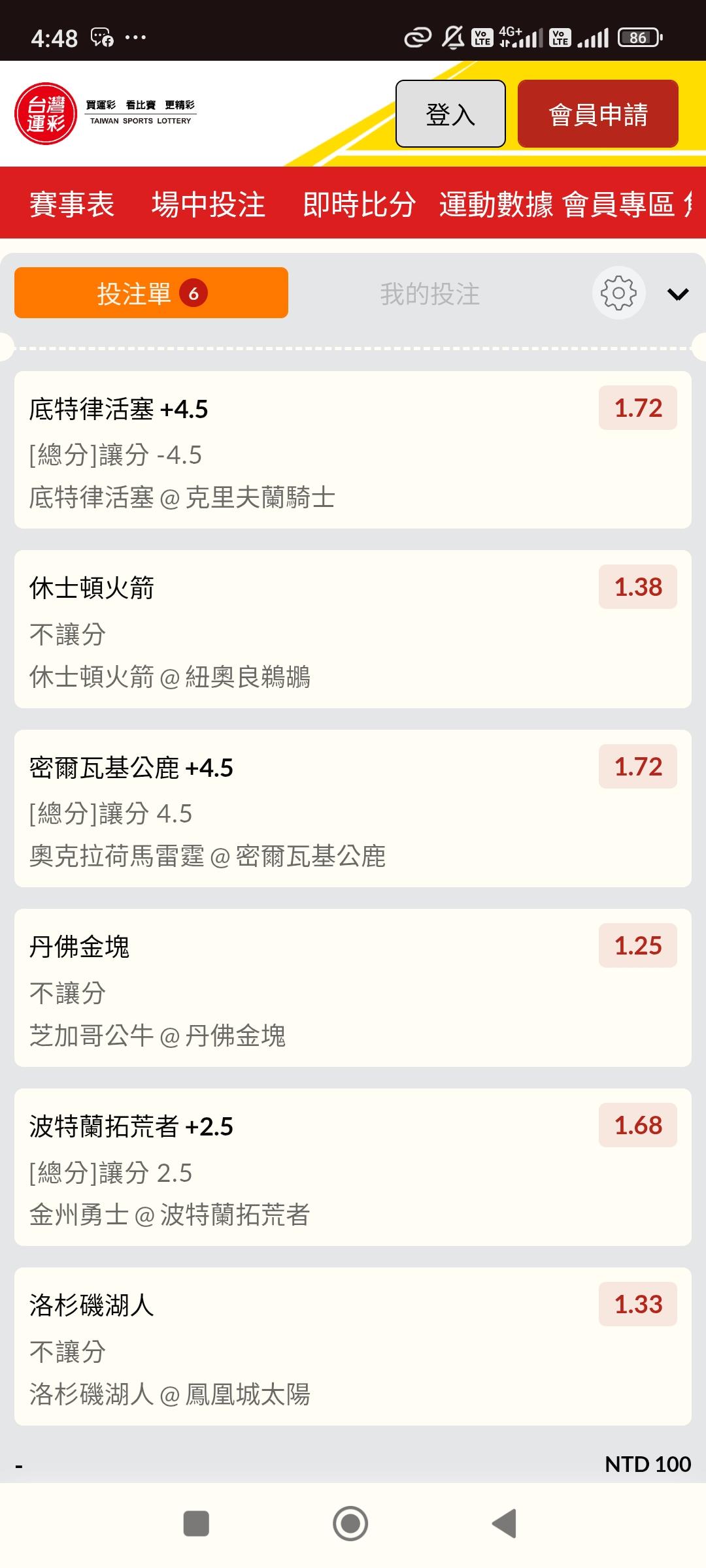Switch to 場中投注 live betting

208,204
